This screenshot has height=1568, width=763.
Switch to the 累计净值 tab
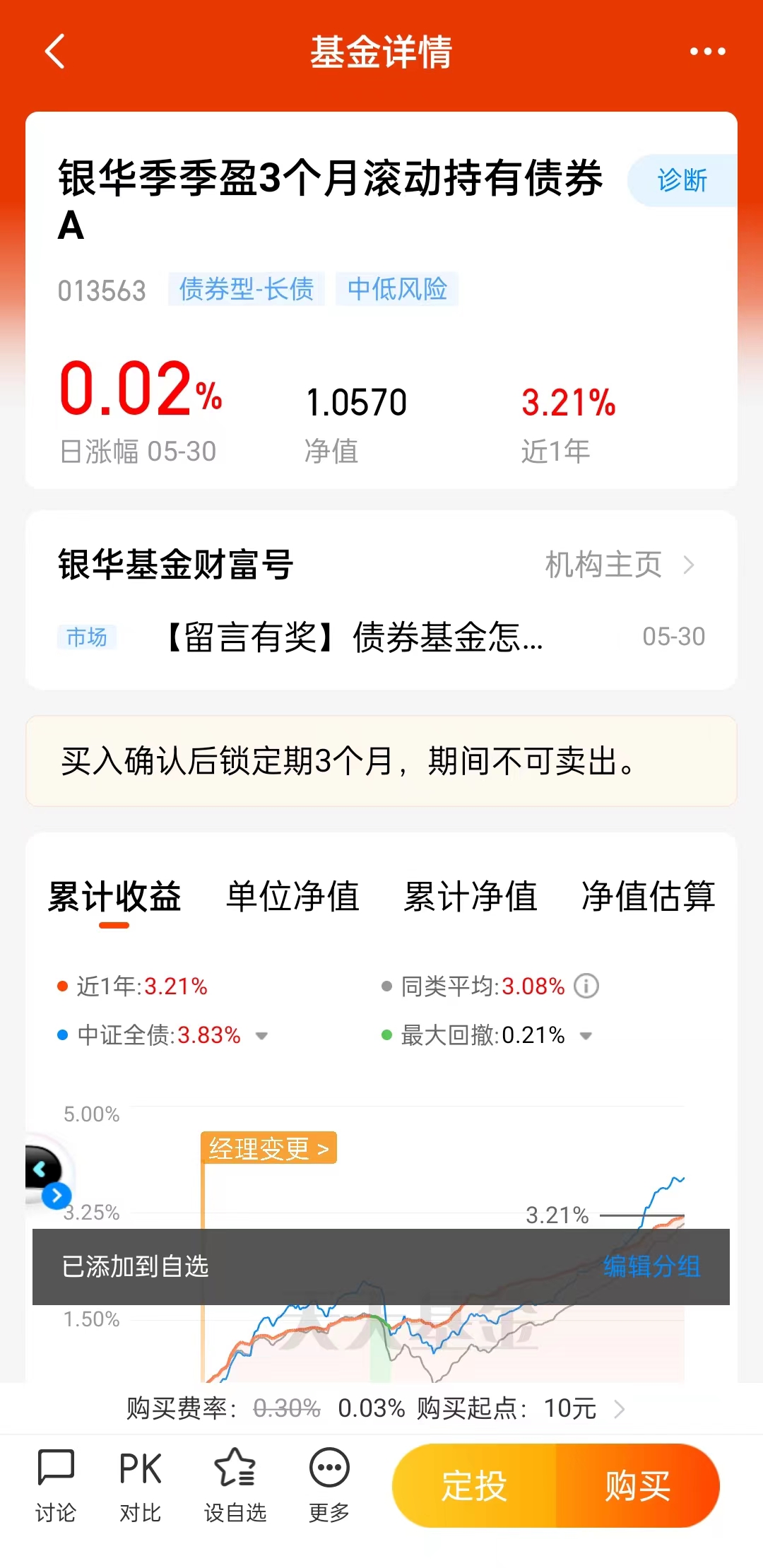click(x=470, y=896)
